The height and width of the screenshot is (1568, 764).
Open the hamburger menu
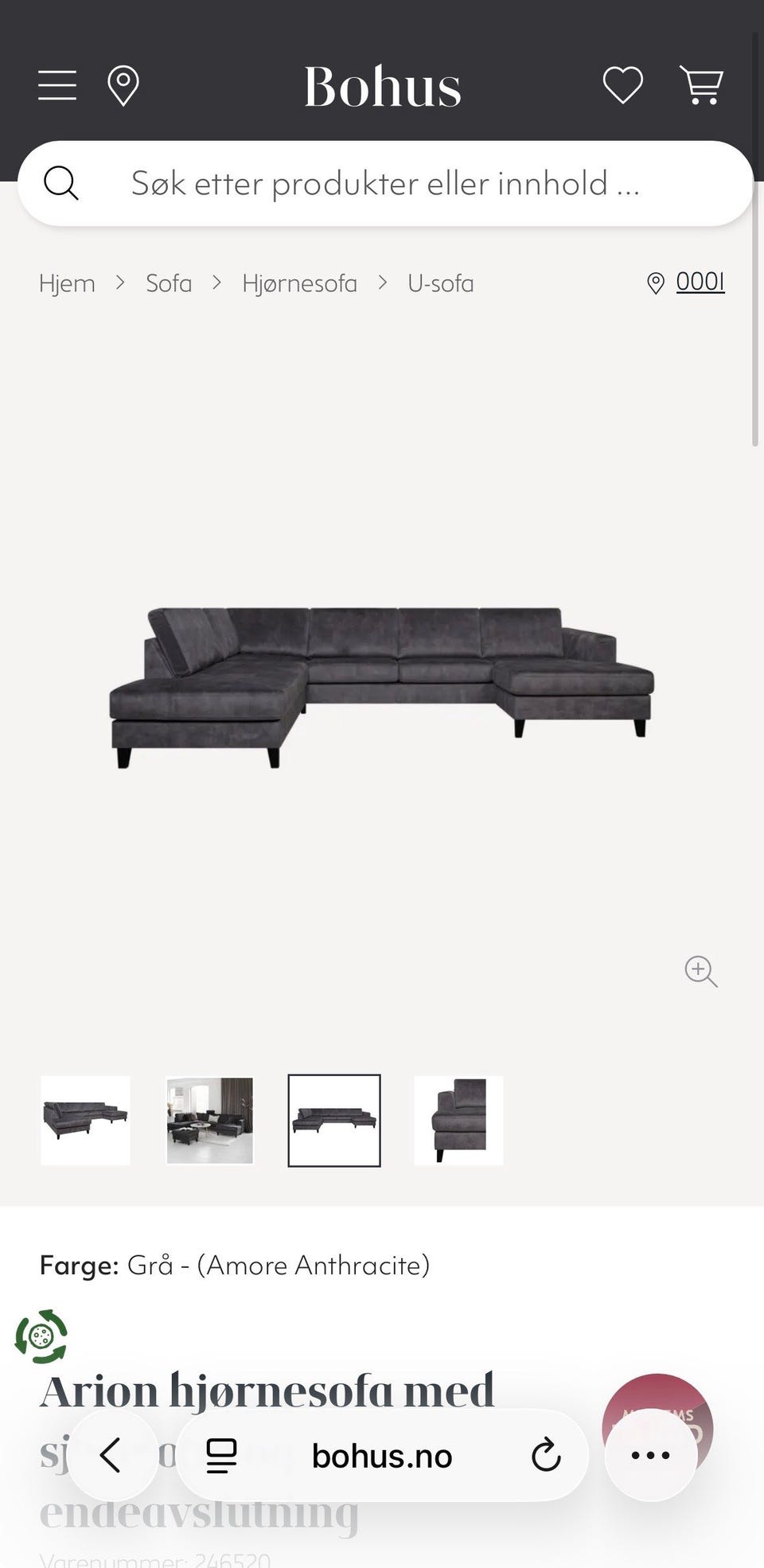tap(57, 85)
